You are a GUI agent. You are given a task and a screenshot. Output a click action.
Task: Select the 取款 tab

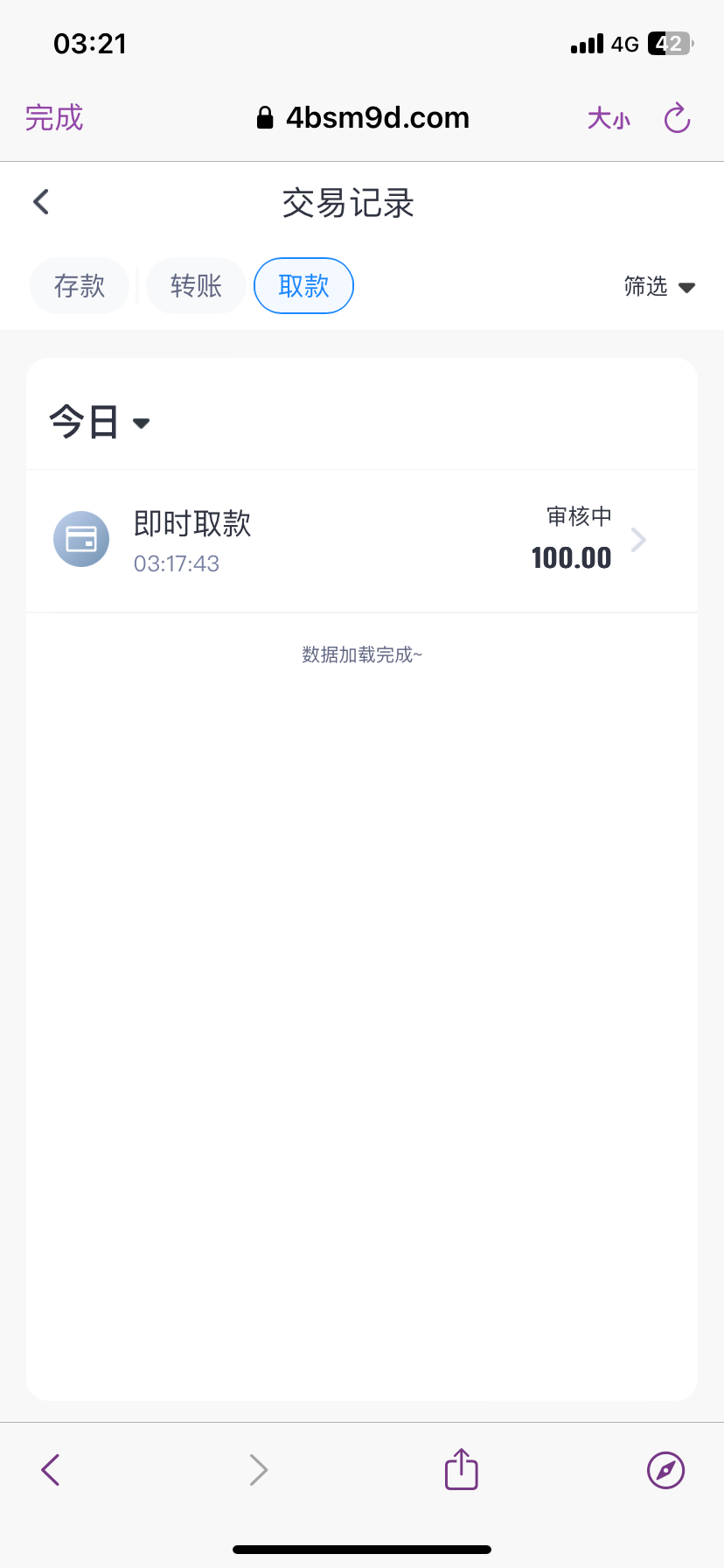(x=303, y=286)
